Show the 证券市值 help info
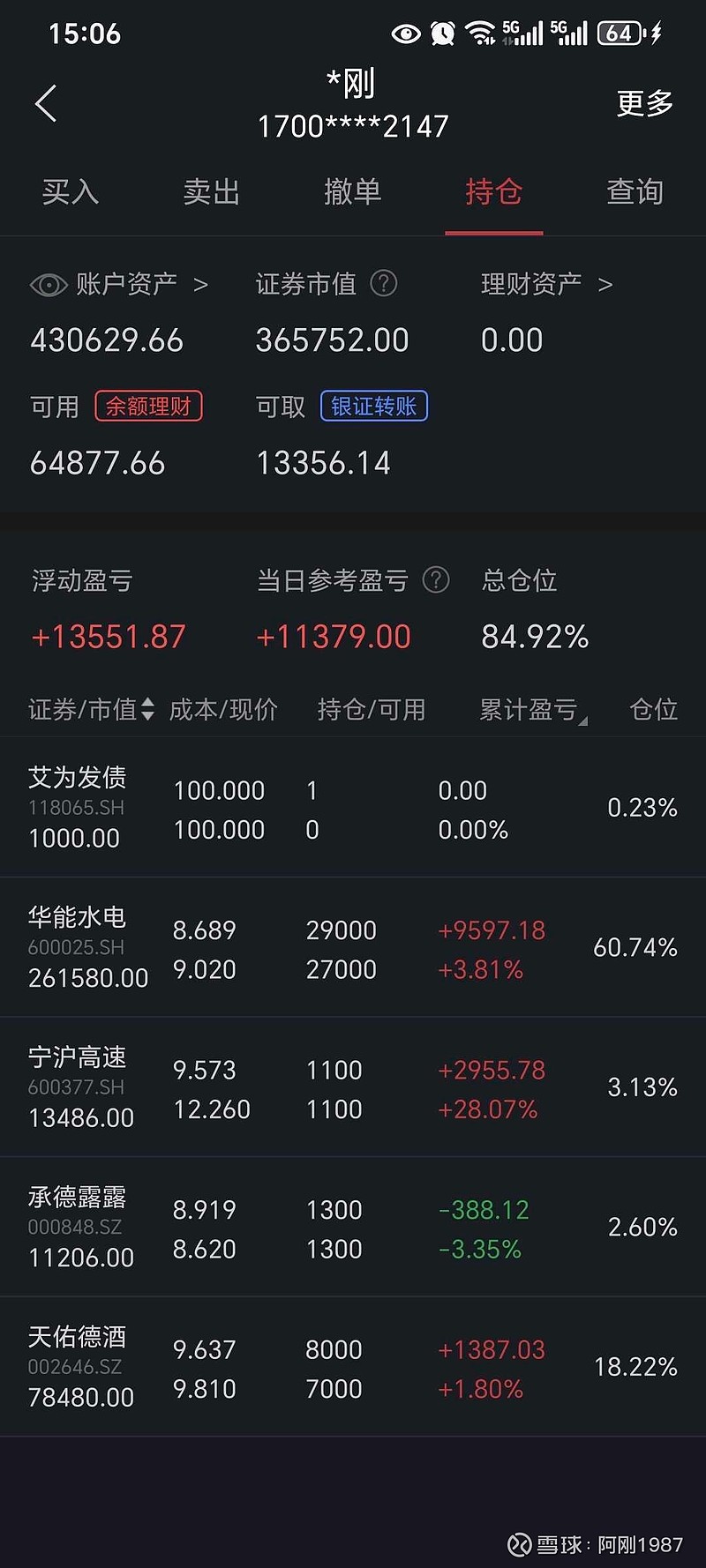Screen dimensions: 706x1568 [x=384, y=283]
